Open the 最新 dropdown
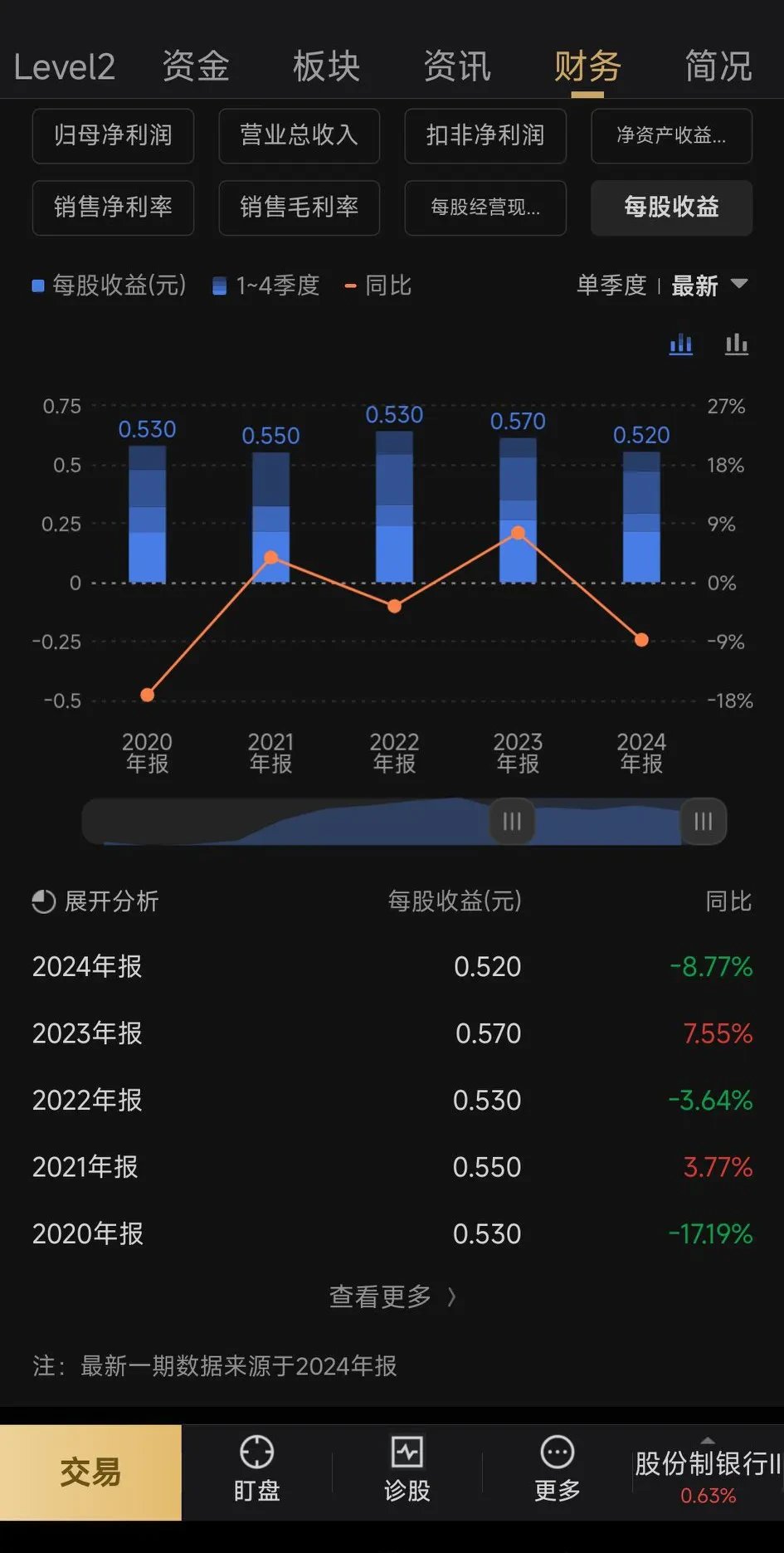Screen dimensions: 784x1553 (x=709, y=286)
